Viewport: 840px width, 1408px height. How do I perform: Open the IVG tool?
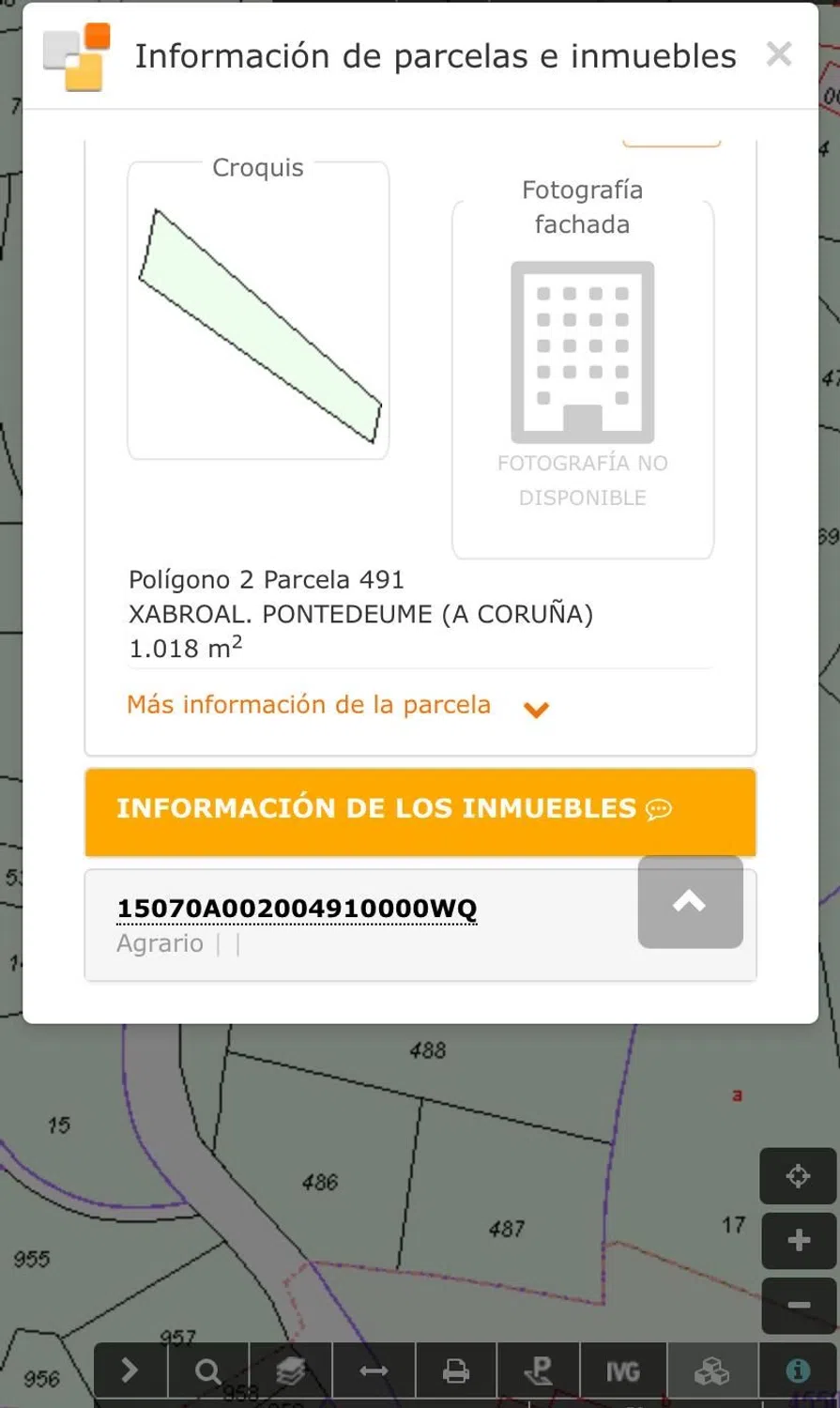(622, 1371)
